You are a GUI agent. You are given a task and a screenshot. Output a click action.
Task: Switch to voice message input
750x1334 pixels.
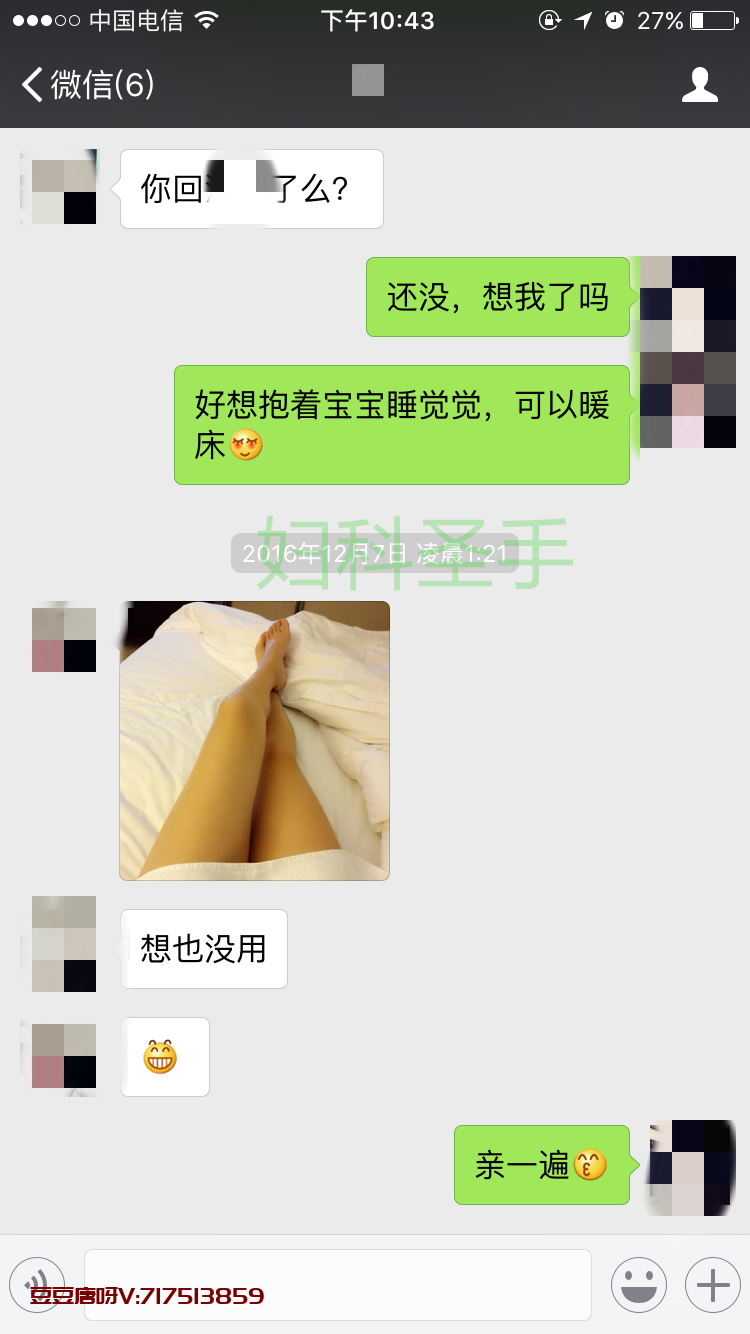pos(37,1284)
